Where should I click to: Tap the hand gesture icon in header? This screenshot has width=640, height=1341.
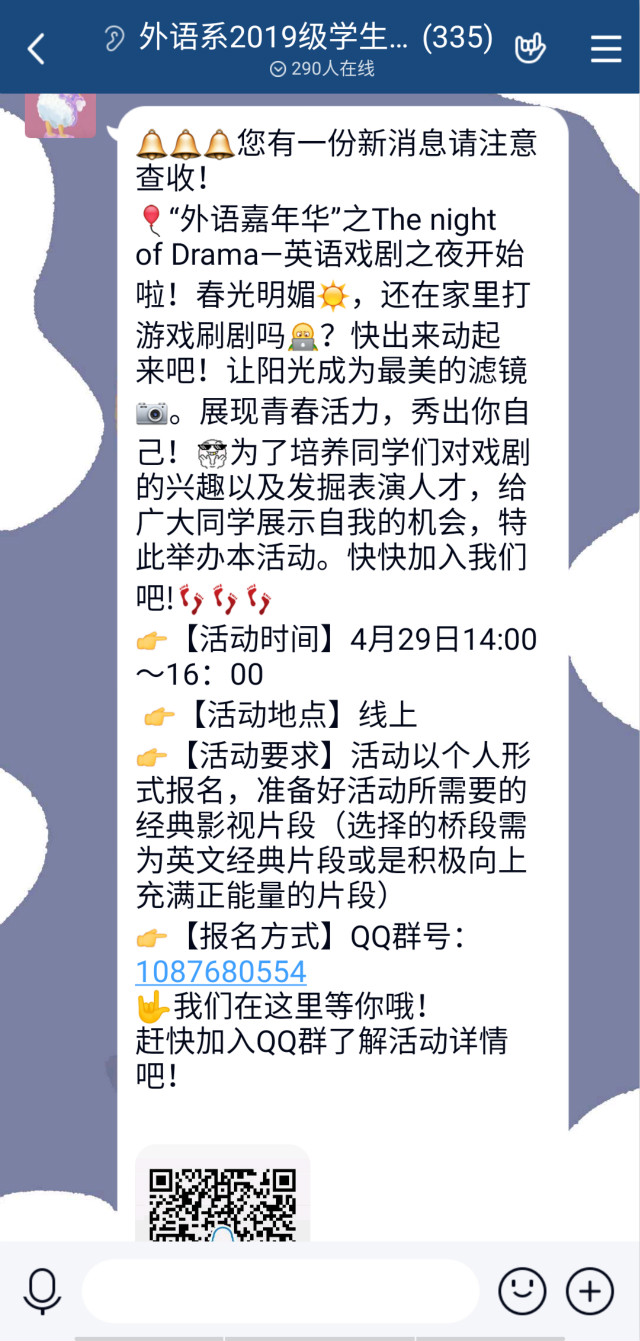click(x=530, y=48)
